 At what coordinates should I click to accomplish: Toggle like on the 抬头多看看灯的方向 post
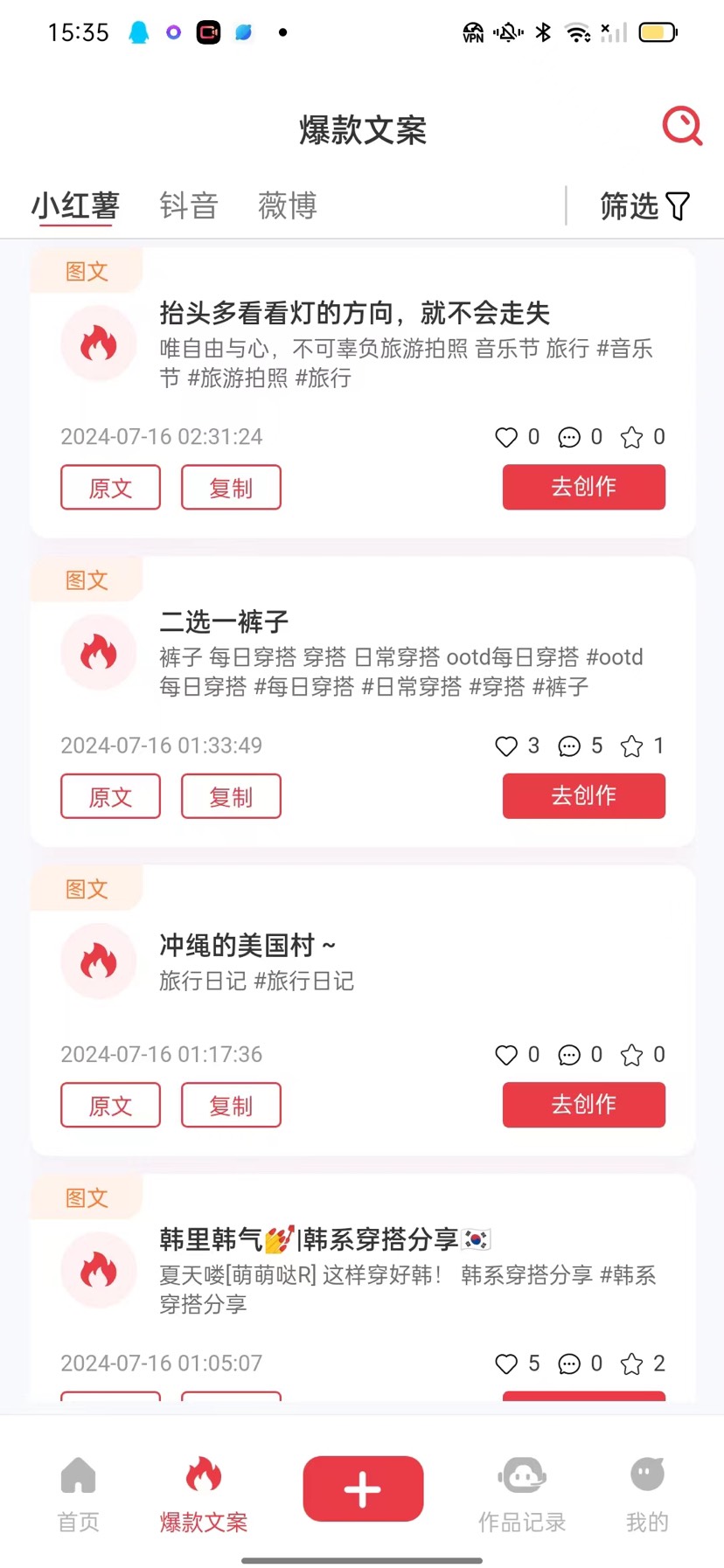[507, 437]
